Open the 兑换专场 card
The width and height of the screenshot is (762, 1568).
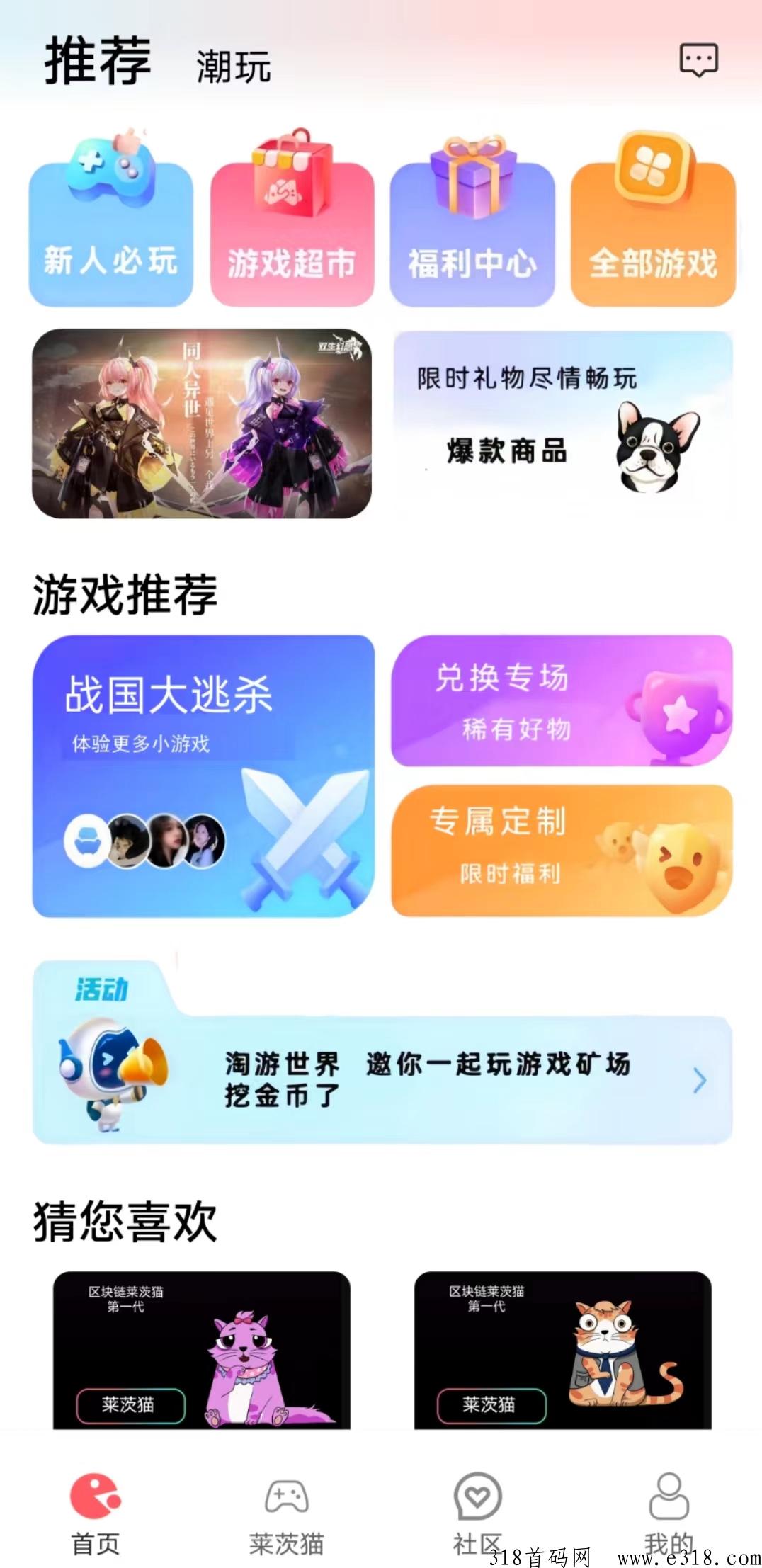[562, 700]
